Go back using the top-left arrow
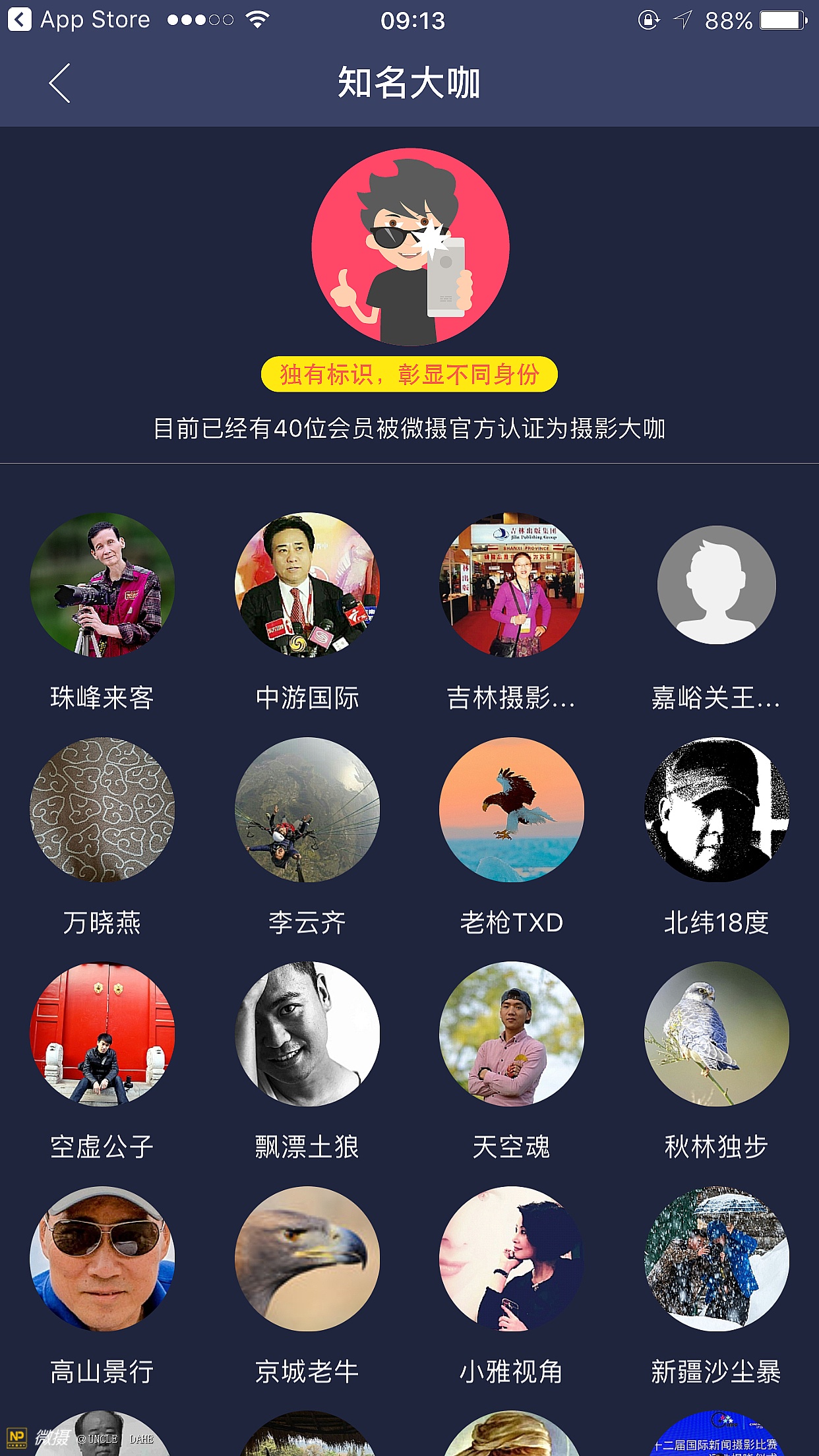 click(59, 83)
